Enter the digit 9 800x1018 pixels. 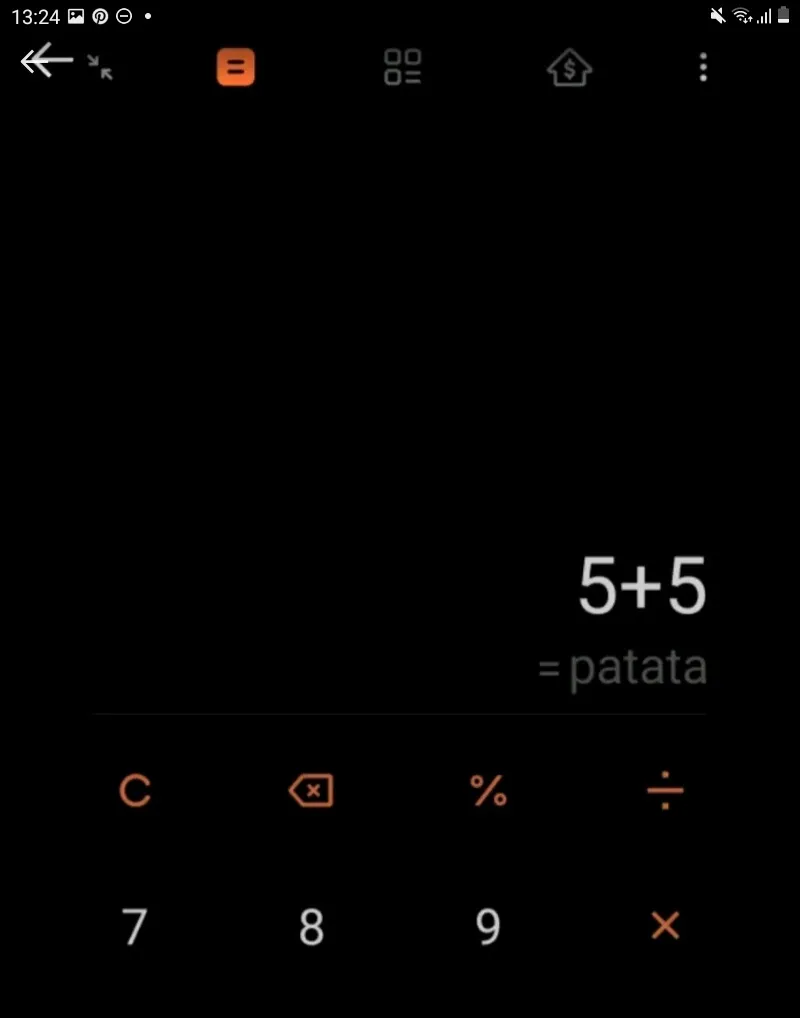488,926
